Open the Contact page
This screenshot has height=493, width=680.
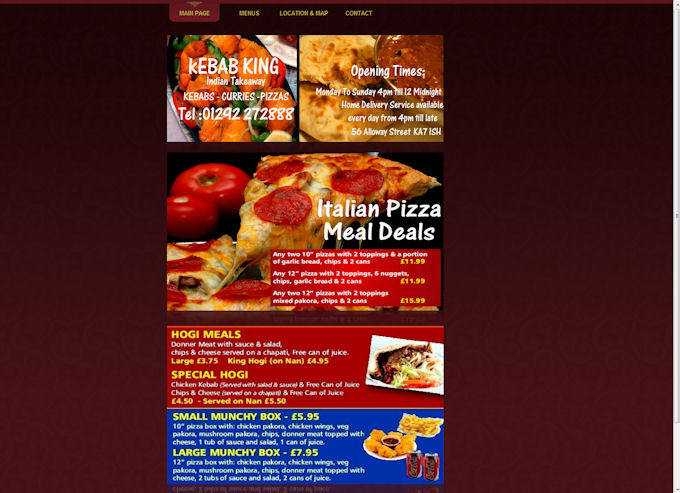[x=358, y=14]
